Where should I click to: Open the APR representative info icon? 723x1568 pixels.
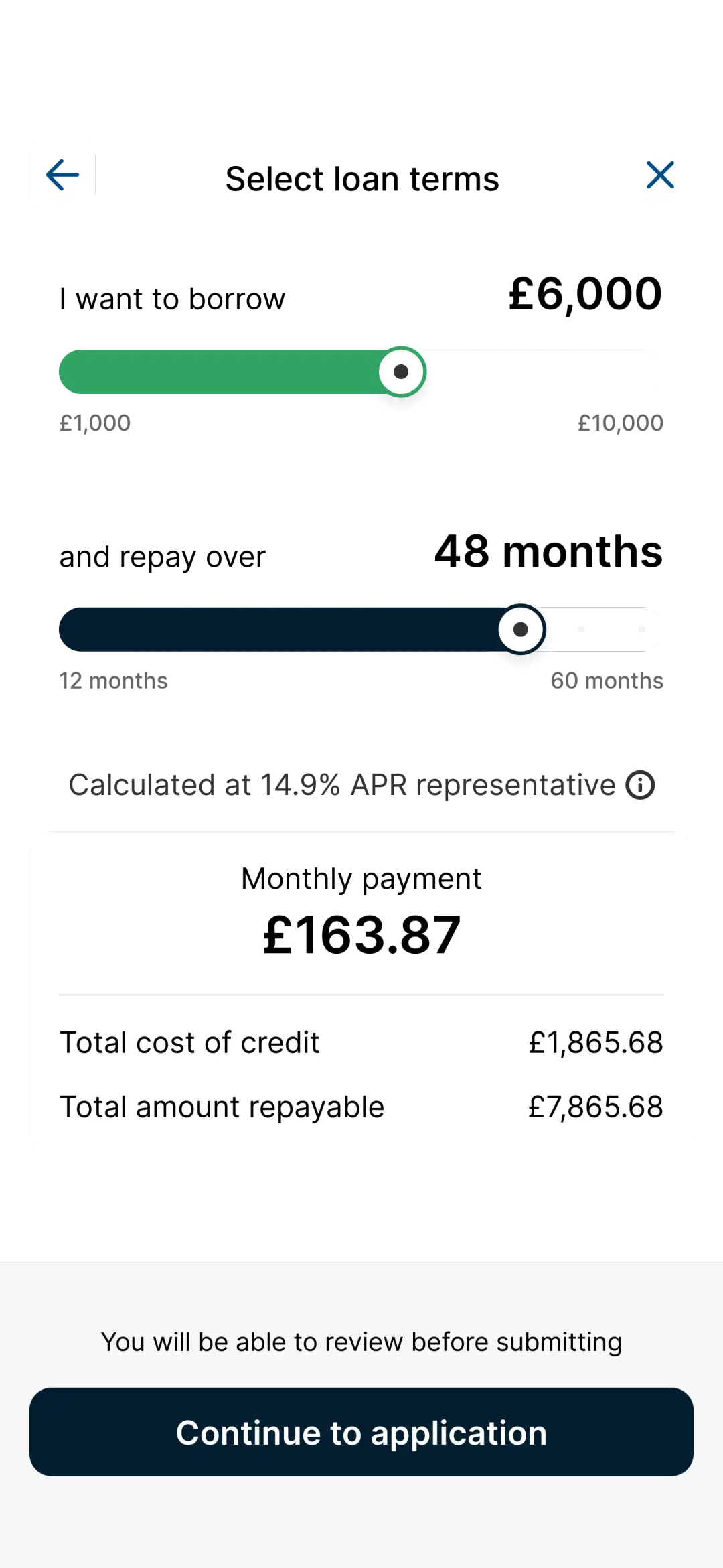pos(641,785)
